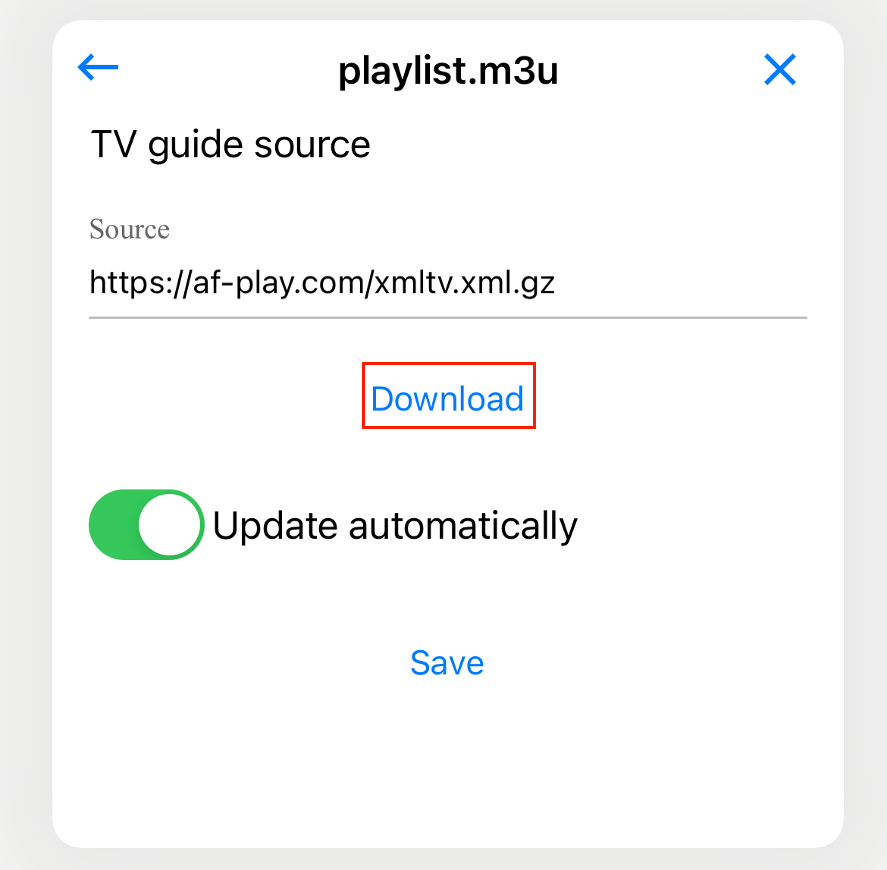
Task: Save the TV guide settings
Action: coord(447,663)
